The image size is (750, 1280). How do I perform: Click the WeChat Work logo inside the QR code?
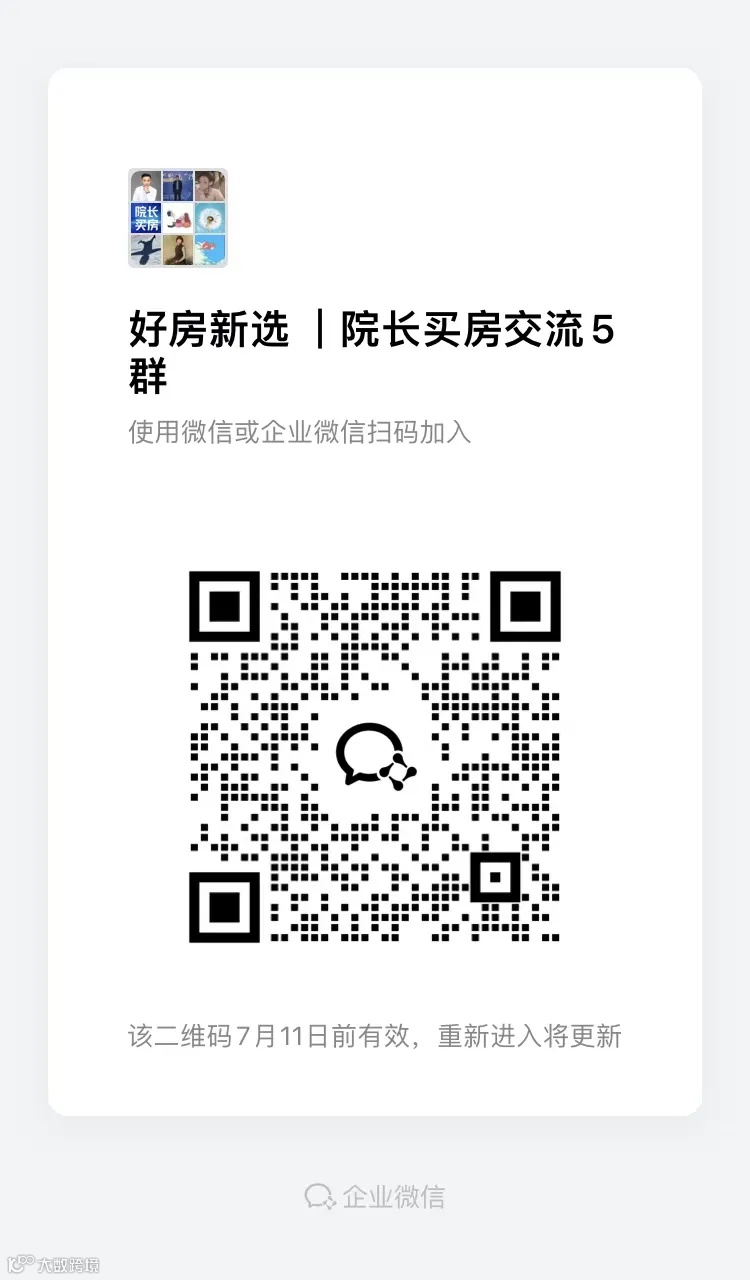(x=375, y=758)
